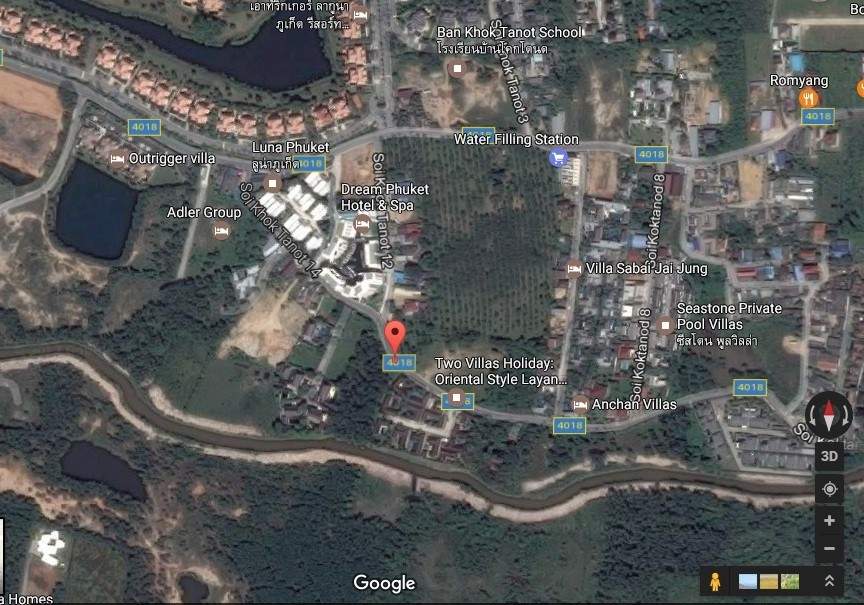Select Two Villas Holiday place marker
Viewport: 864px width, 605px height.
(457, 398)
